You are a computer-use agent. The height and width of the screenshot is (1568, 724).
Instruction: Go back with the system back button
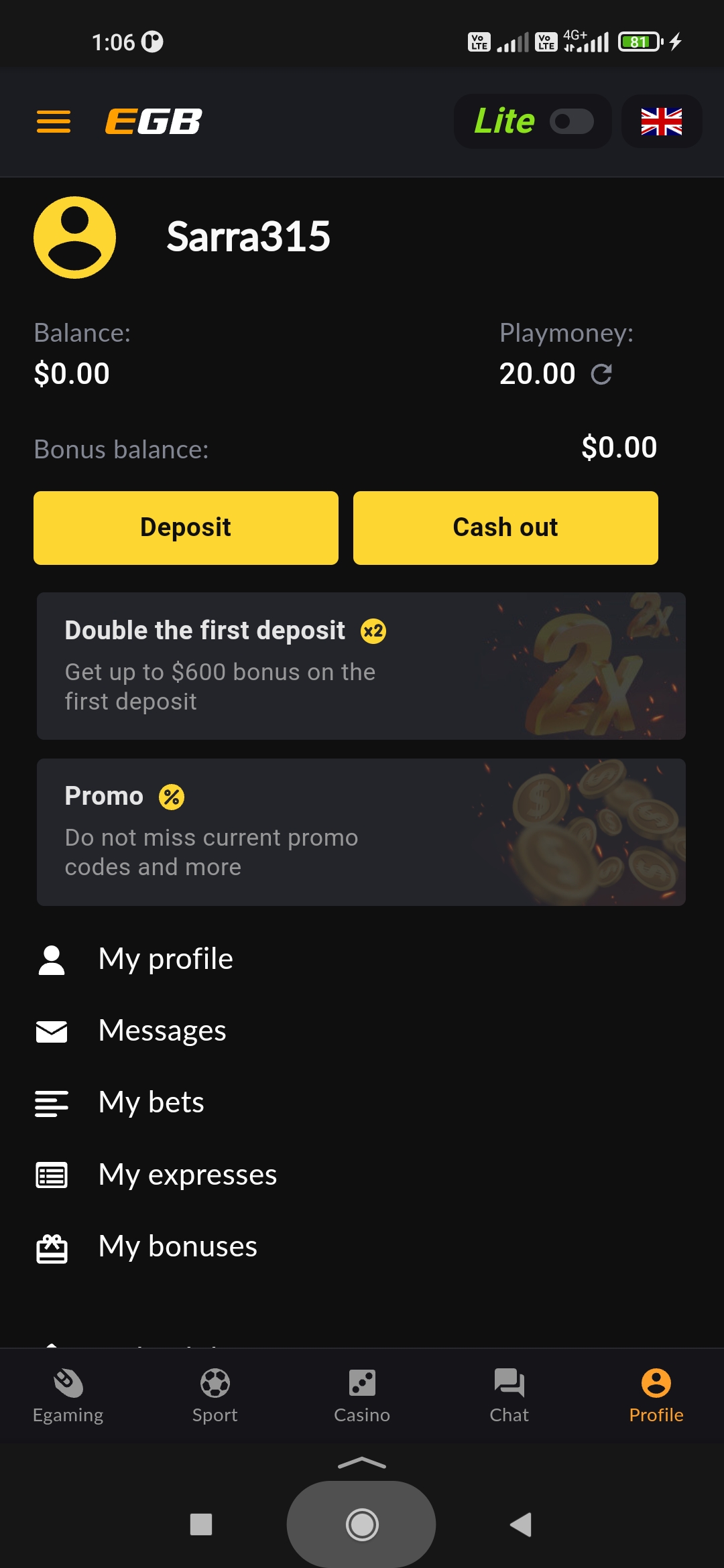pyautogui.click(x=521, y=1524)
